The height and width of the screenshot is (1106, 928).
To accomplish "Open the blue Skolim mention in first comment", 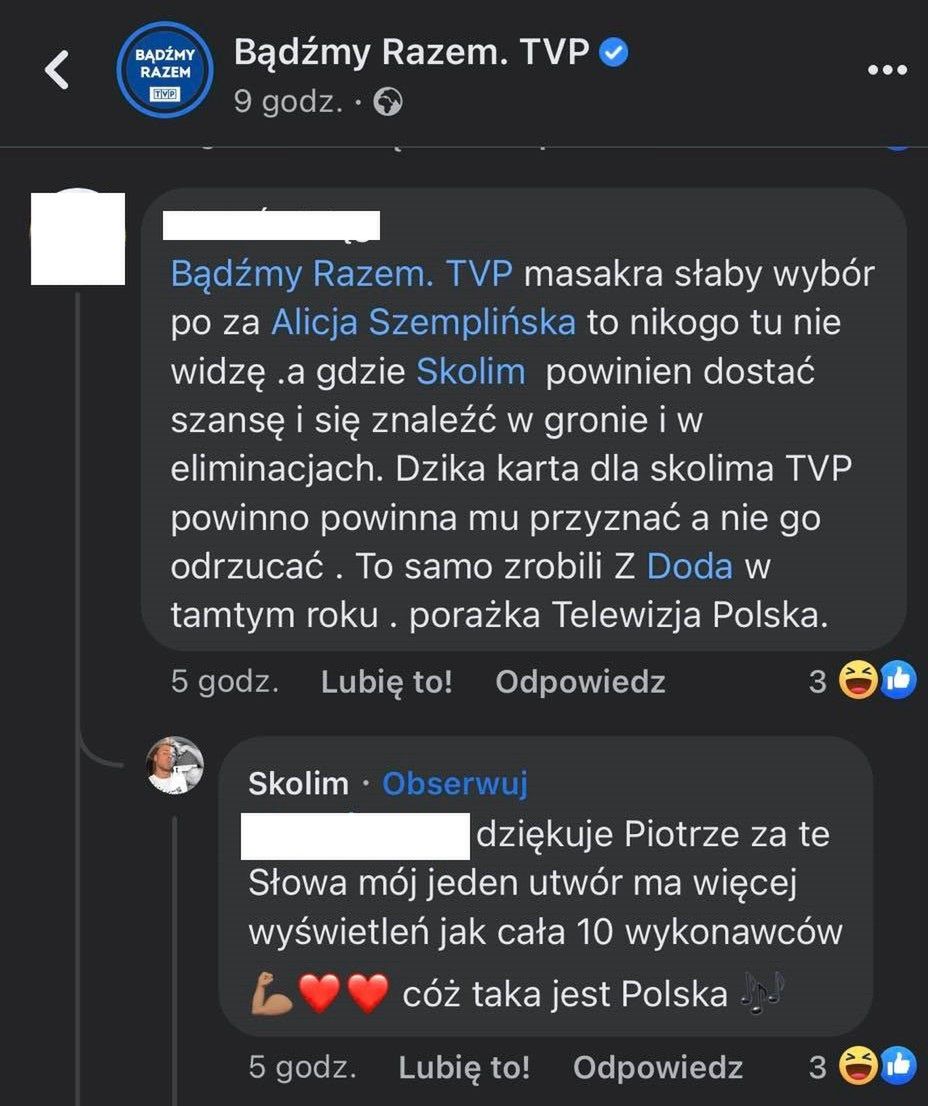I will tap(470, 371).
